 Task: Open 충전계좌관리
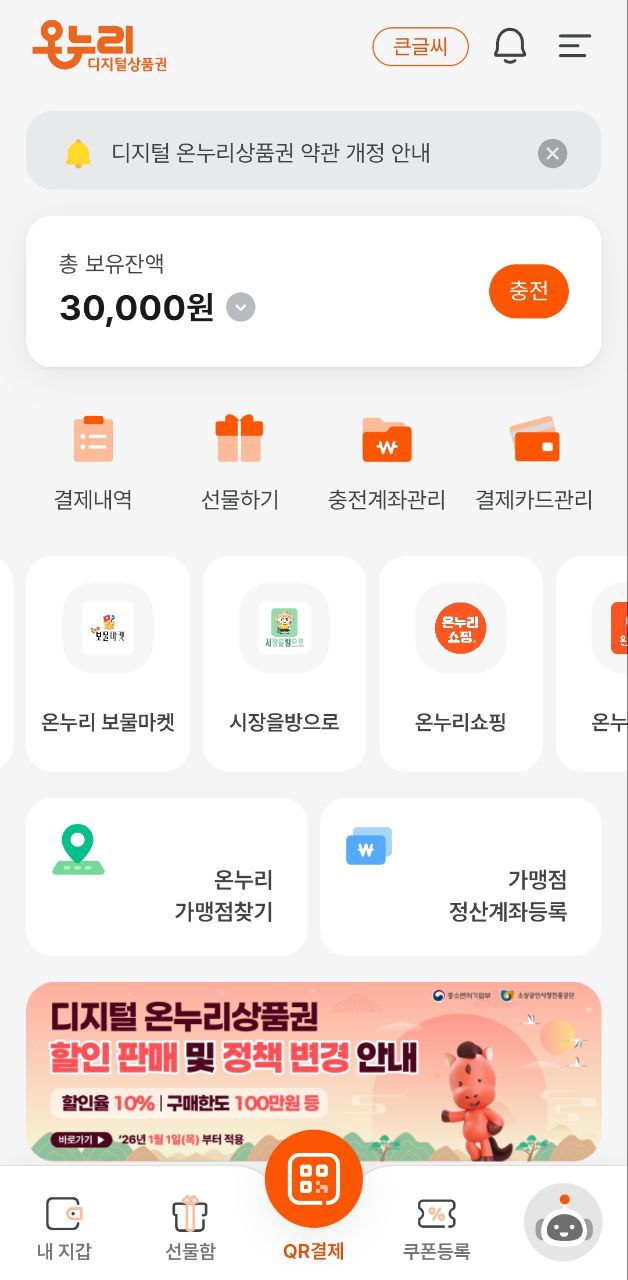pos(387,462)
